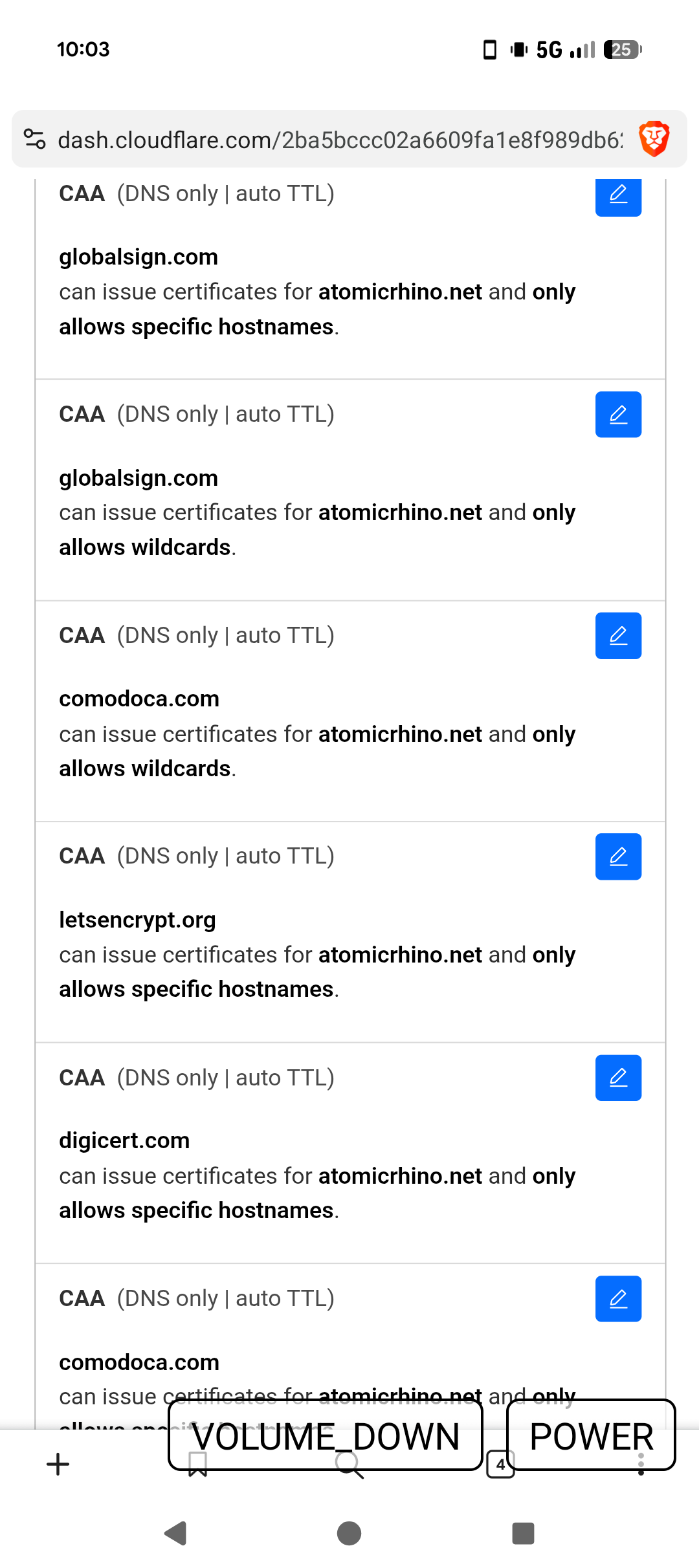This screenshot has height=1568, width=699.
Task: Open the Brave Shields lion icon
Action: (654, 139)
